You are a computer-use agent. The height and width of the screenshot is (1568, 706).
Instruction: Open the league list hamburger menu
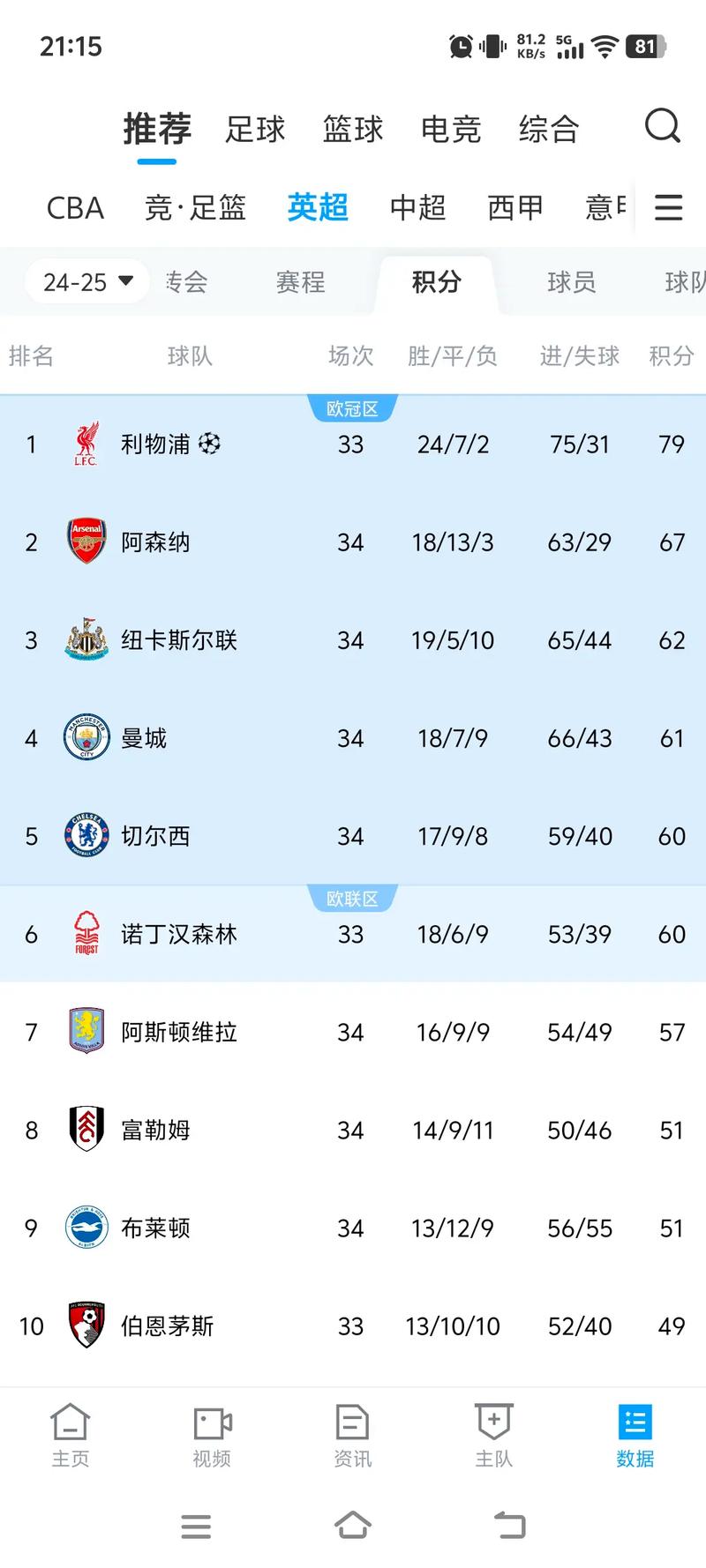668,207
